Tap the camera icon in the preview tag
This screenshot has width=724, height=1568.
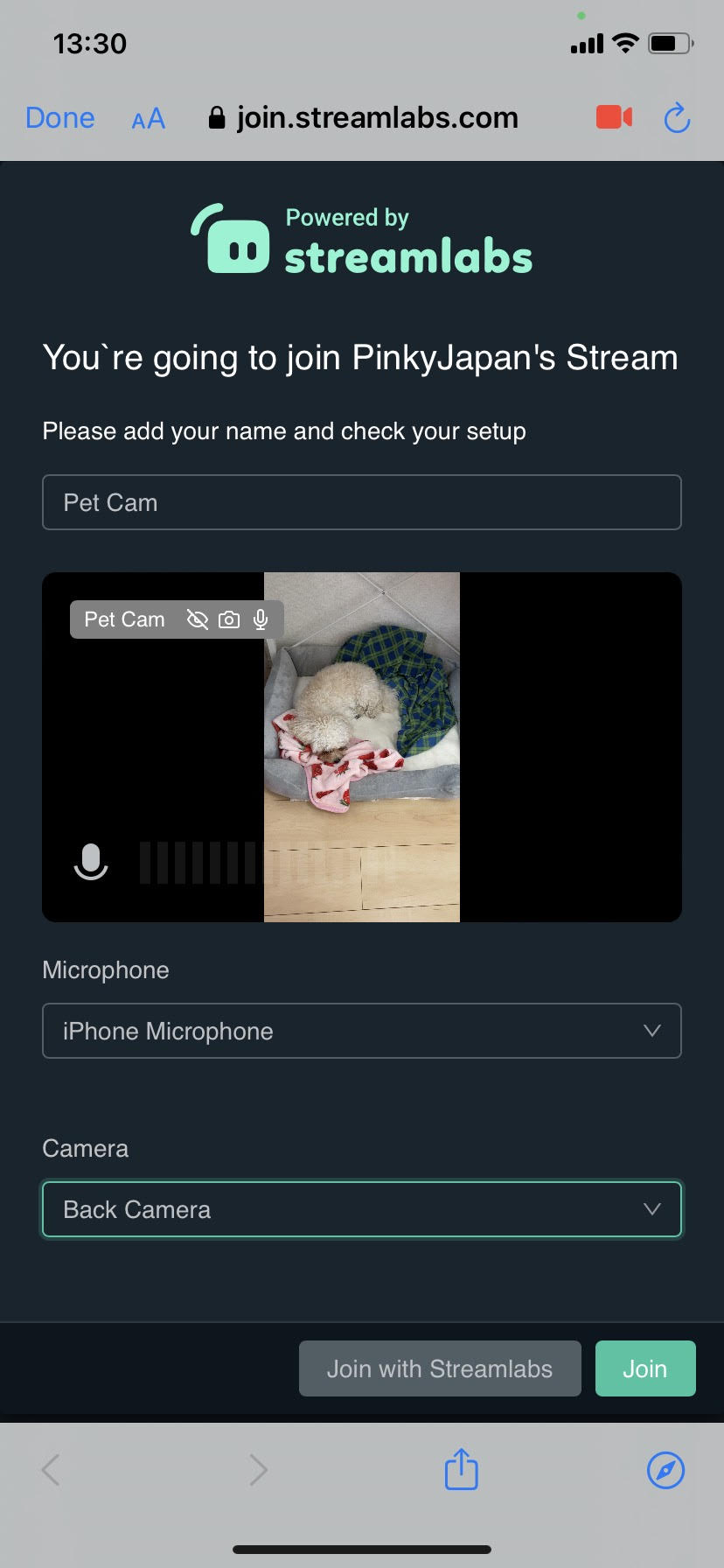pos(229,620)
